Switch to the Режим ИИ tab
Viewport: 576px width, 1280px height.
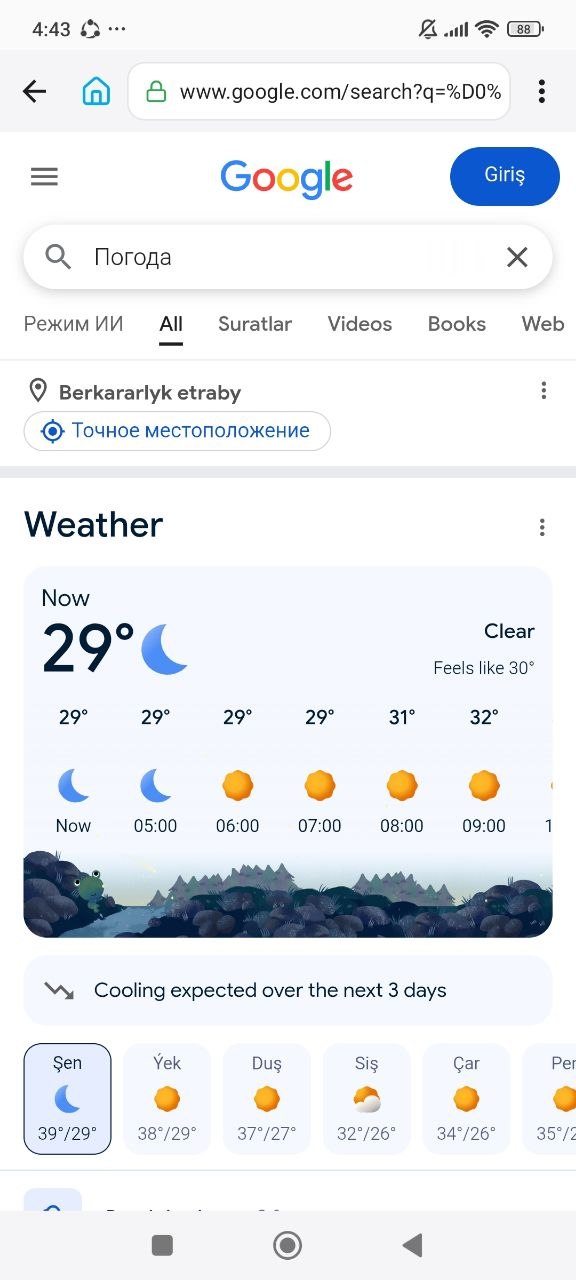(74, 324)
